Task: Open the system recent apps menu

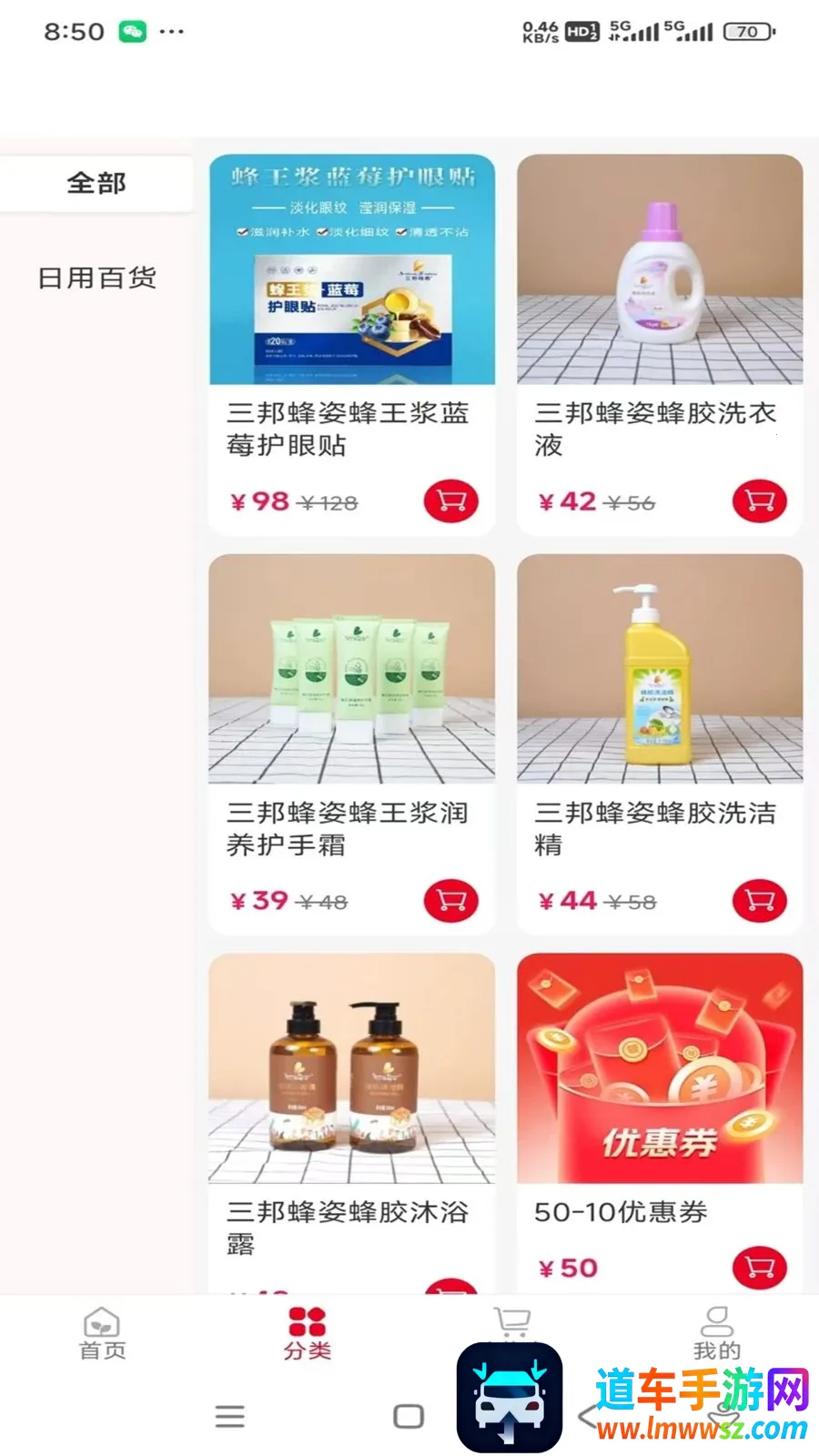Action: (229, 1416)
